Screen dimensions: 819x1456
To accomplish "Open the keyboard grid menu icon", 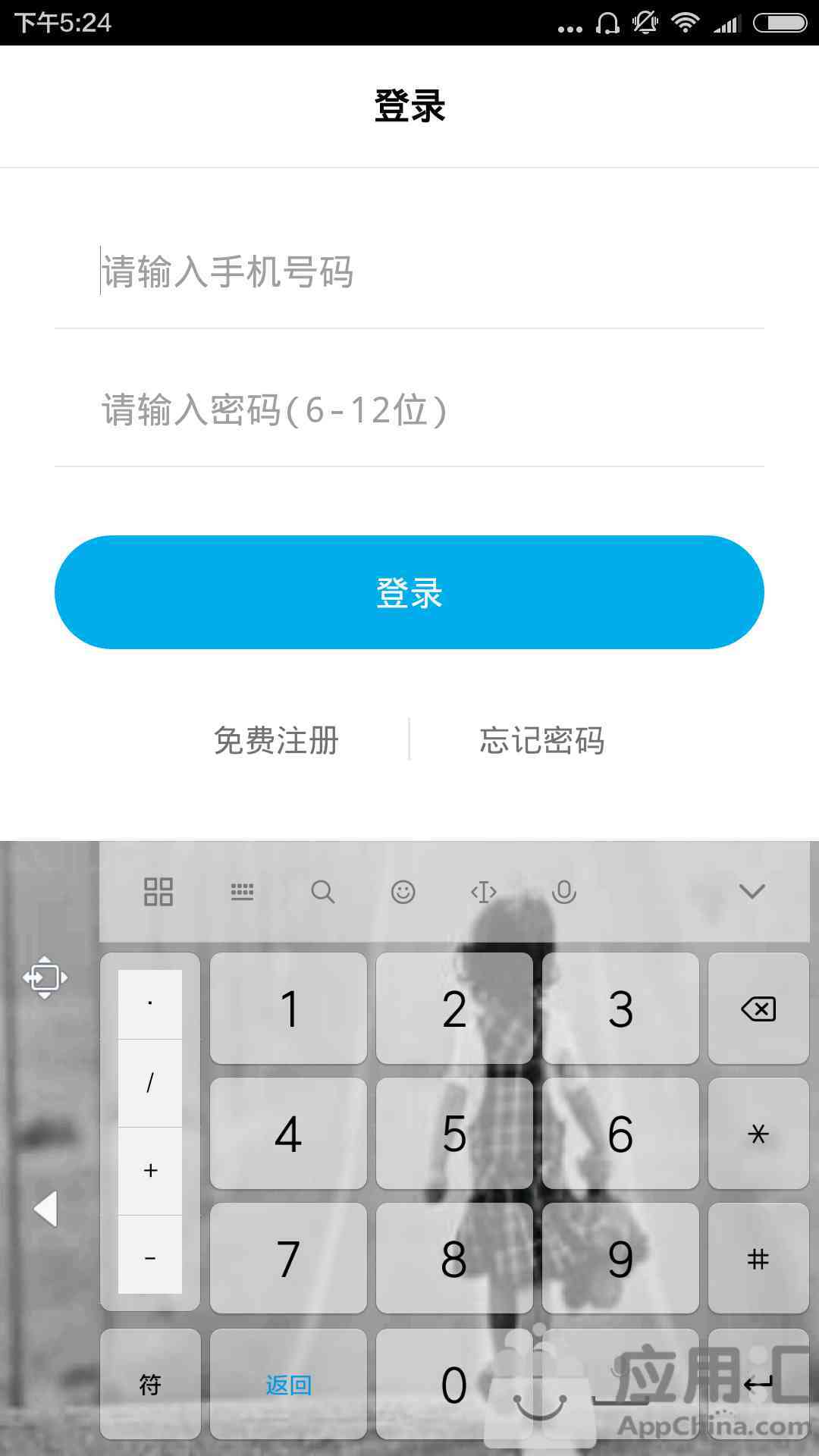I will (x=158, y=892).
